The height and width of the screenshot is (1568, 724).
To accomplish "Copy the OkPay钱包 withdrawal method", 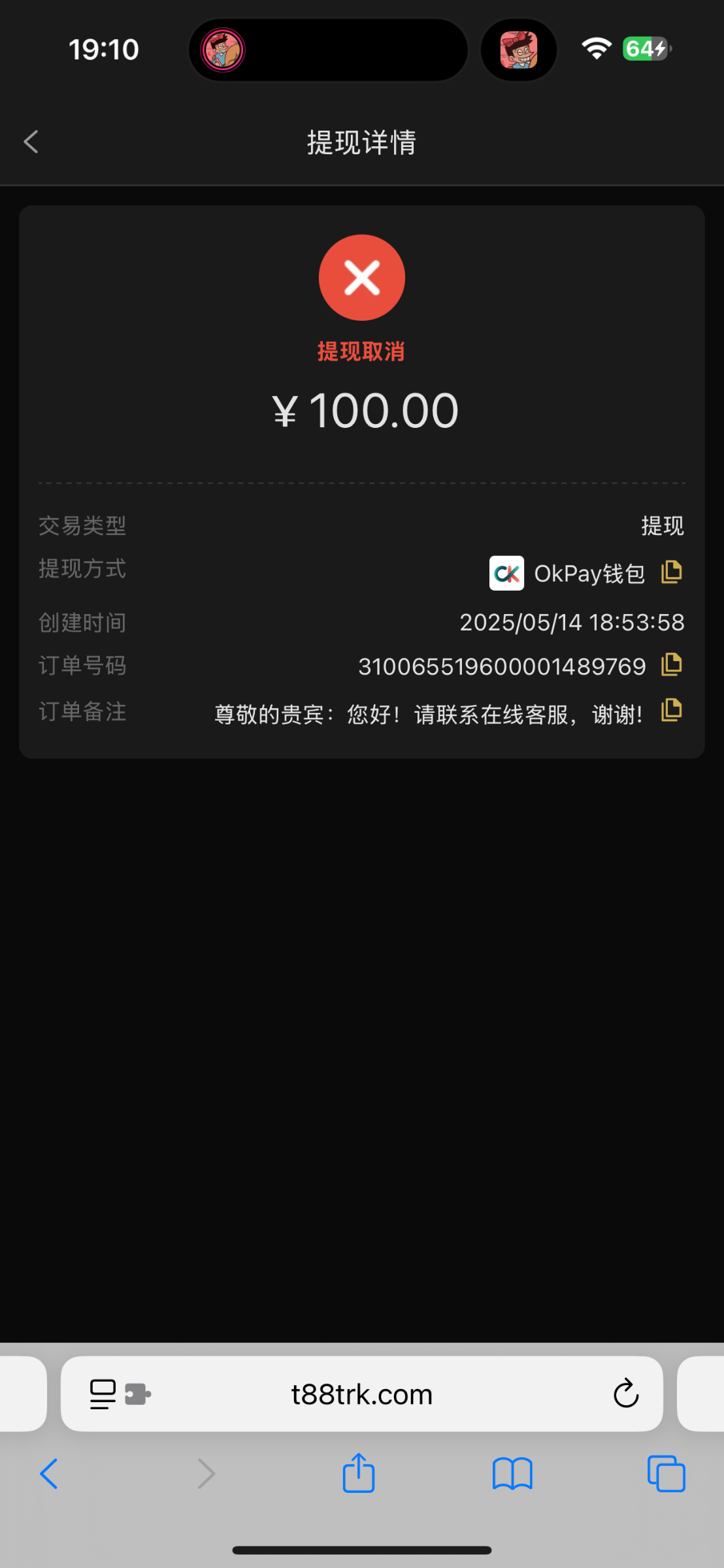I will pyautogui.click(x=672, y=571).
